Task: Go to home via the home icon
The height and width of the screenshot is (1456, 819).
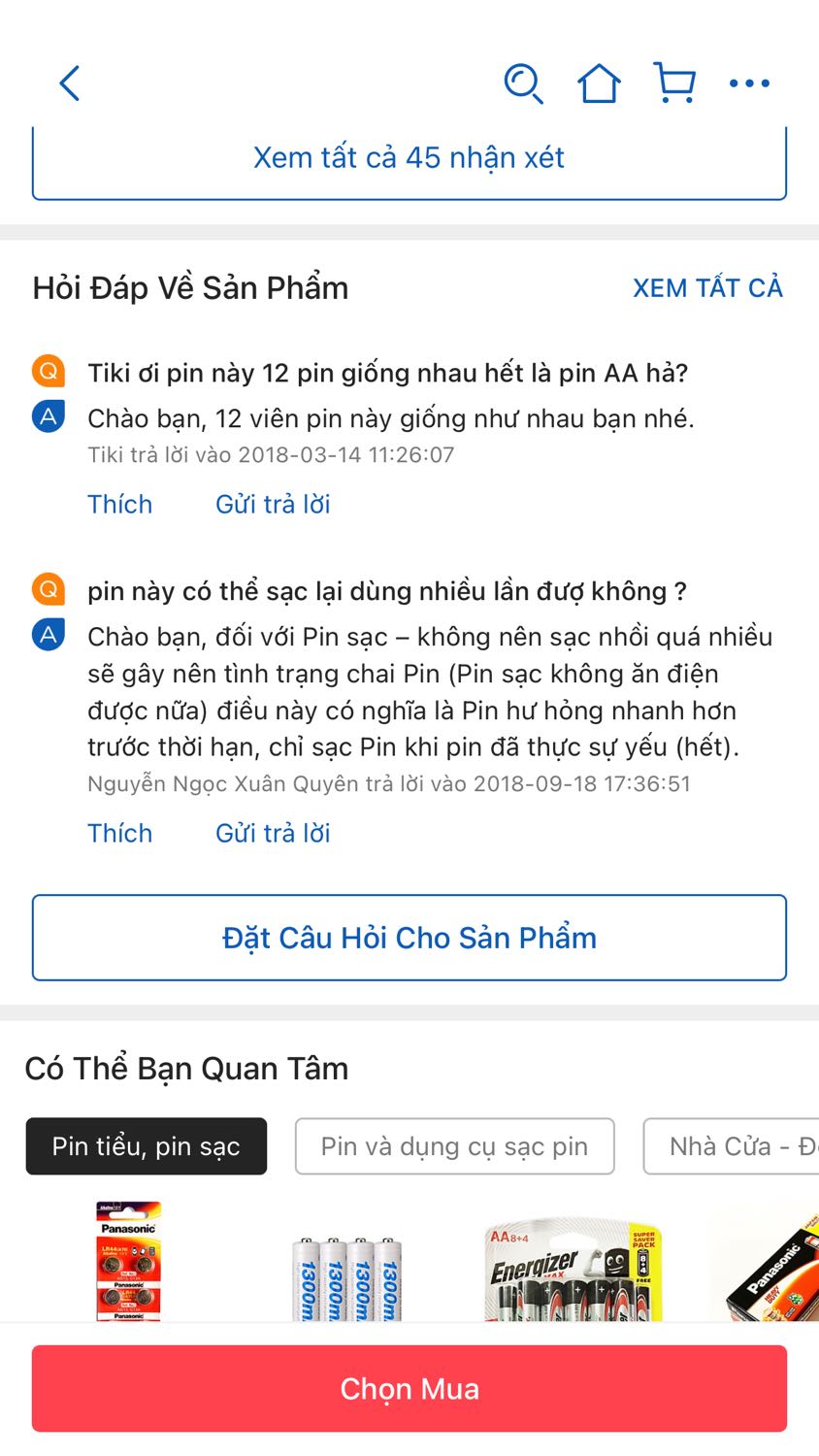Action: (599, 83)
